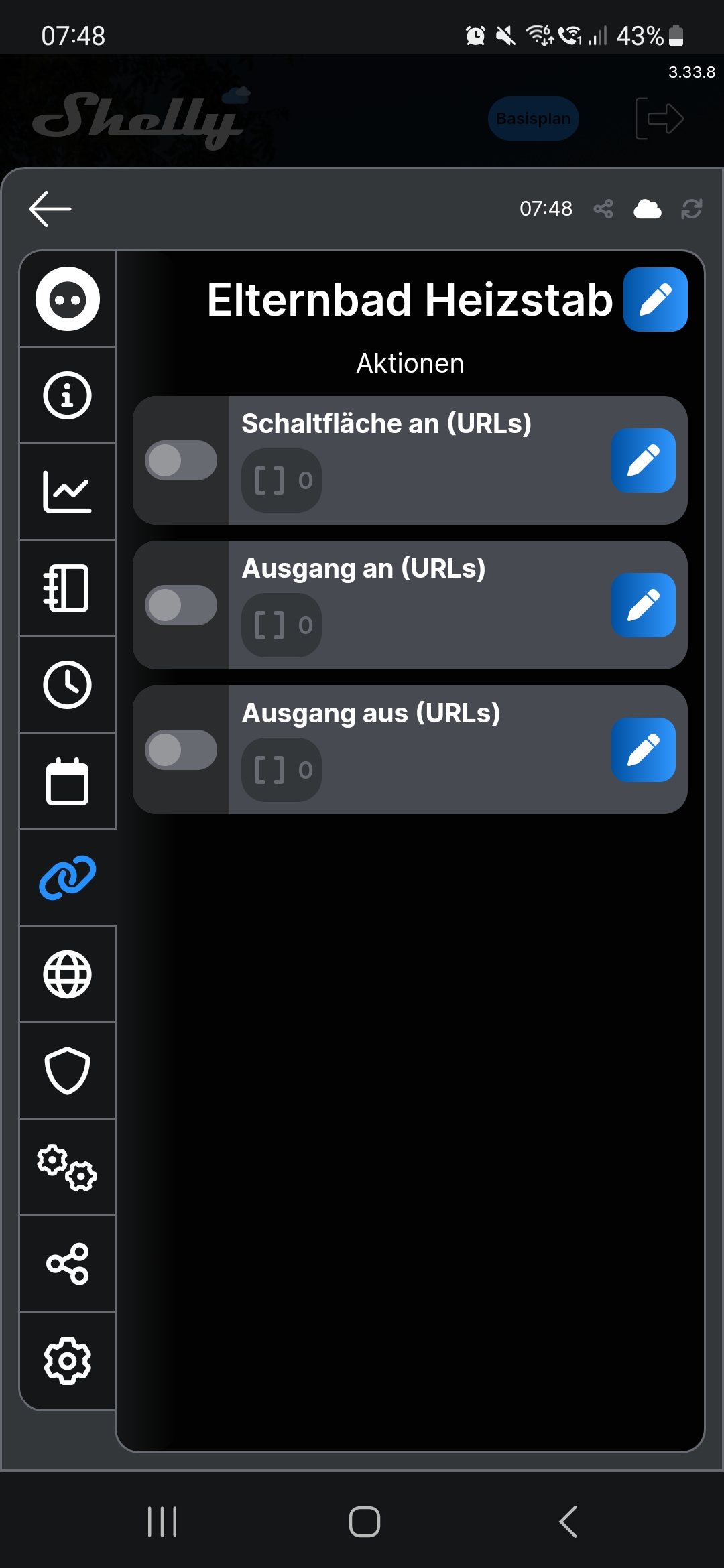This screenshot has height=1568, width=724.
Task: Enable the Schaltfläche an (URLs) toggle
Action: pos(181,460)
